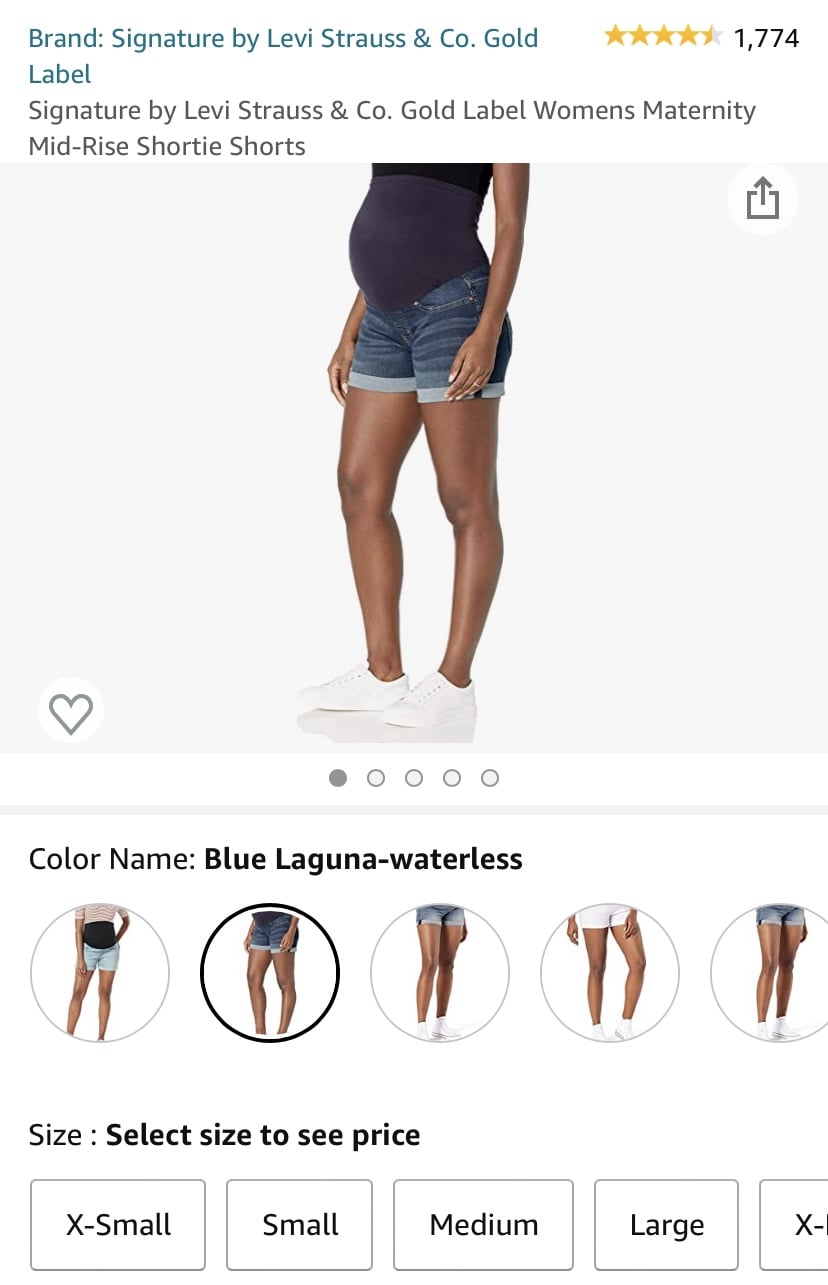Choose the white shorts color swatch
Image resolution: width=828 pixels, height=1285 pixels.
(x=610, y=972)
